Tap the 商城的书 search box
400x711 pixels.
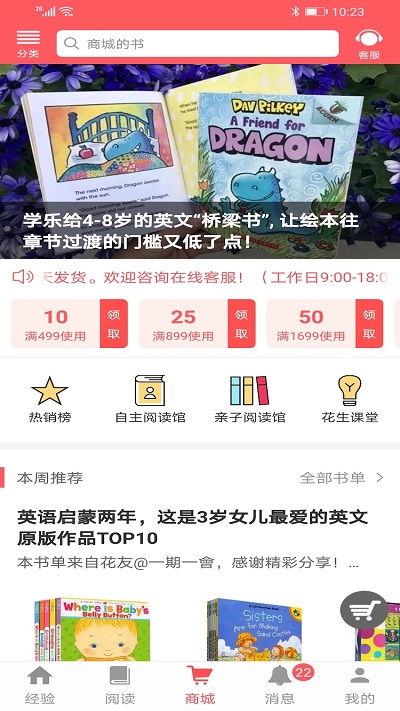coord(198,44)
